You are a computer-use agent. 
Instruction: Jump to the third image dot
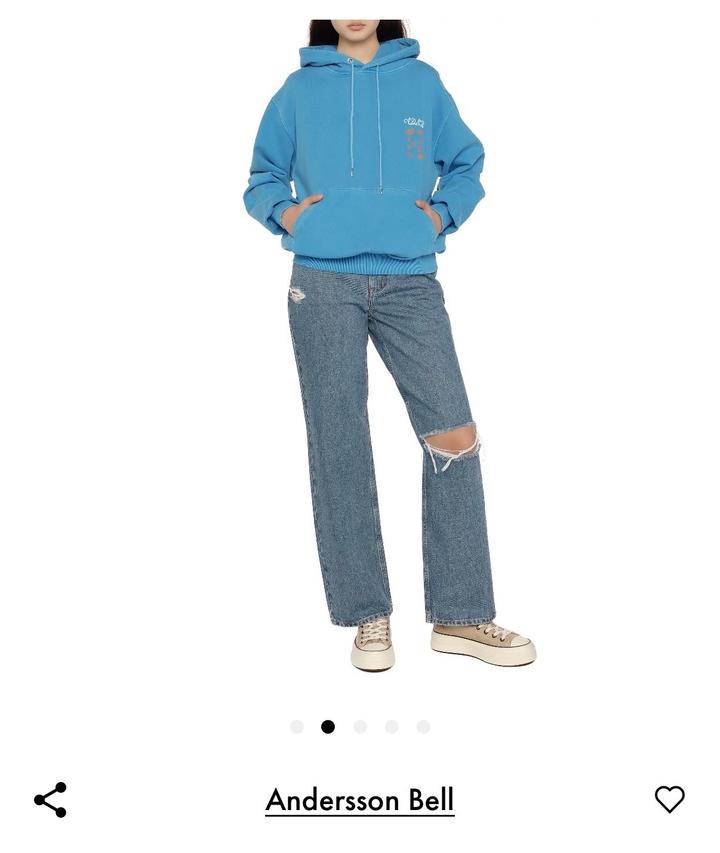pos(360,727)
